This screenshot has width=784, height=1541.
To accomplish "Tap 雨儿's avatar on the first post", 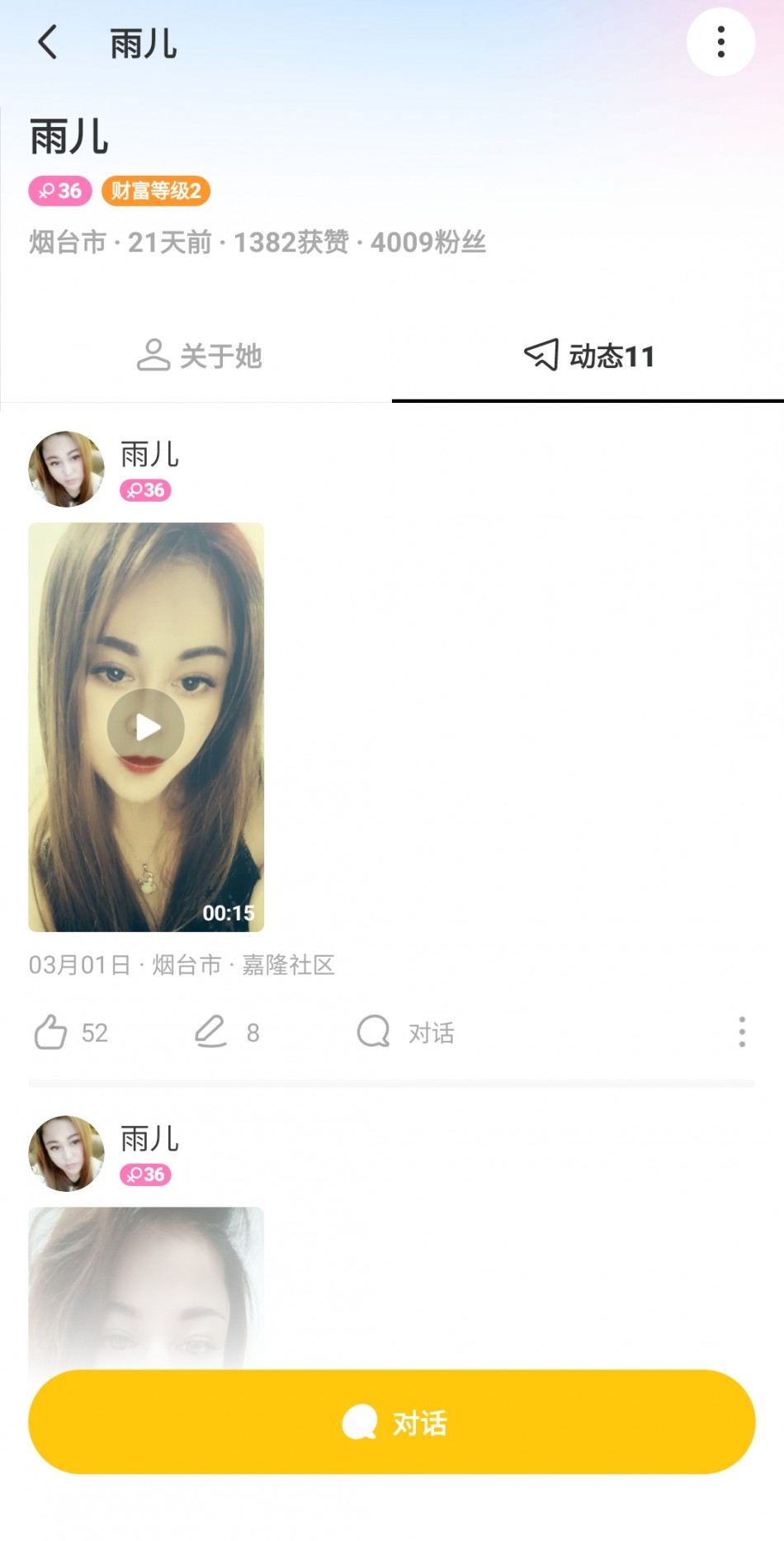I will [66, 469].
